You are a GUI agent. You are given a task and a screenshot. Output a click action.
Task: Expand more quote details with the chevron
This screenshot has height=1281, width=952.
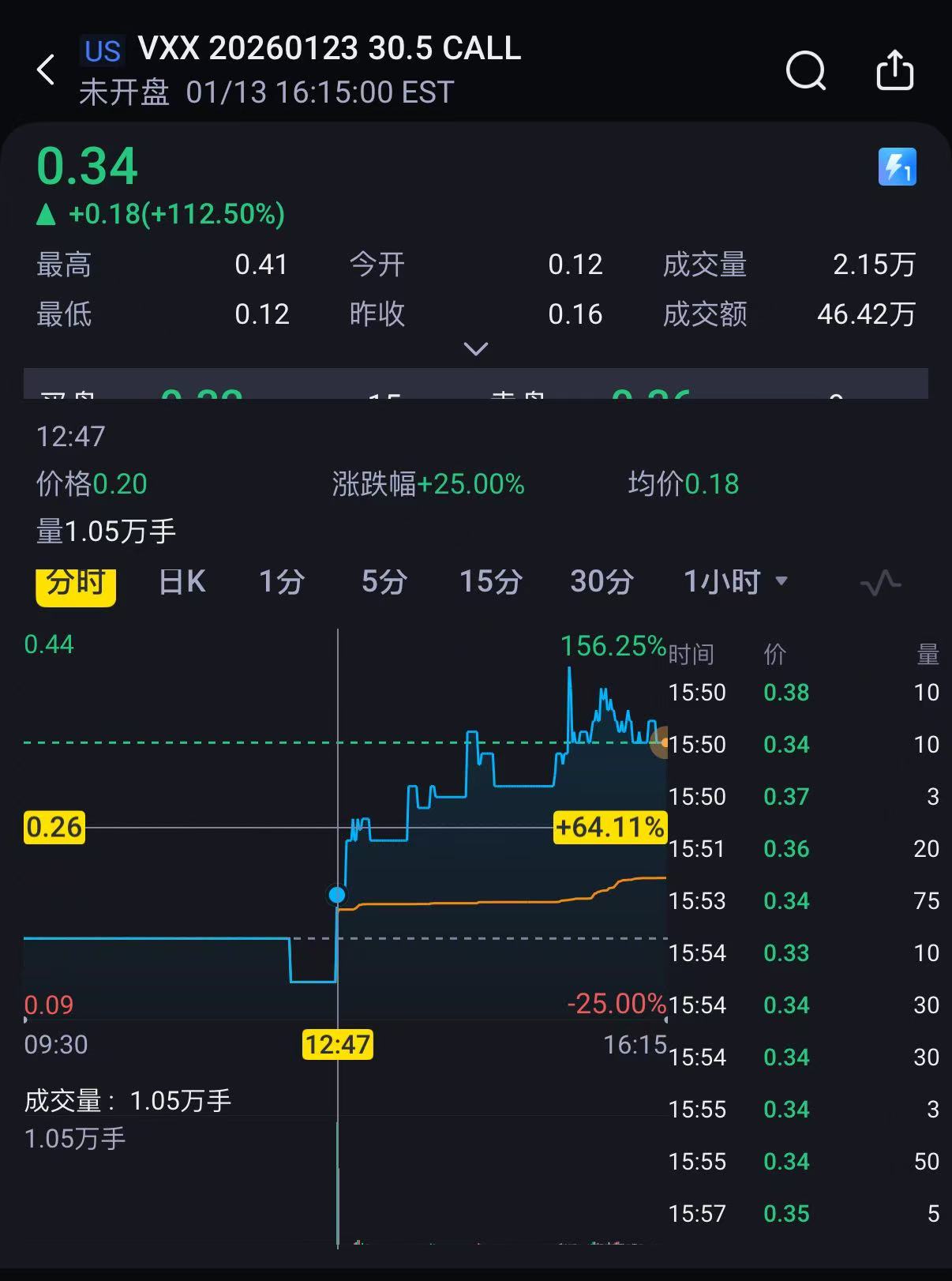click(475, 348)
